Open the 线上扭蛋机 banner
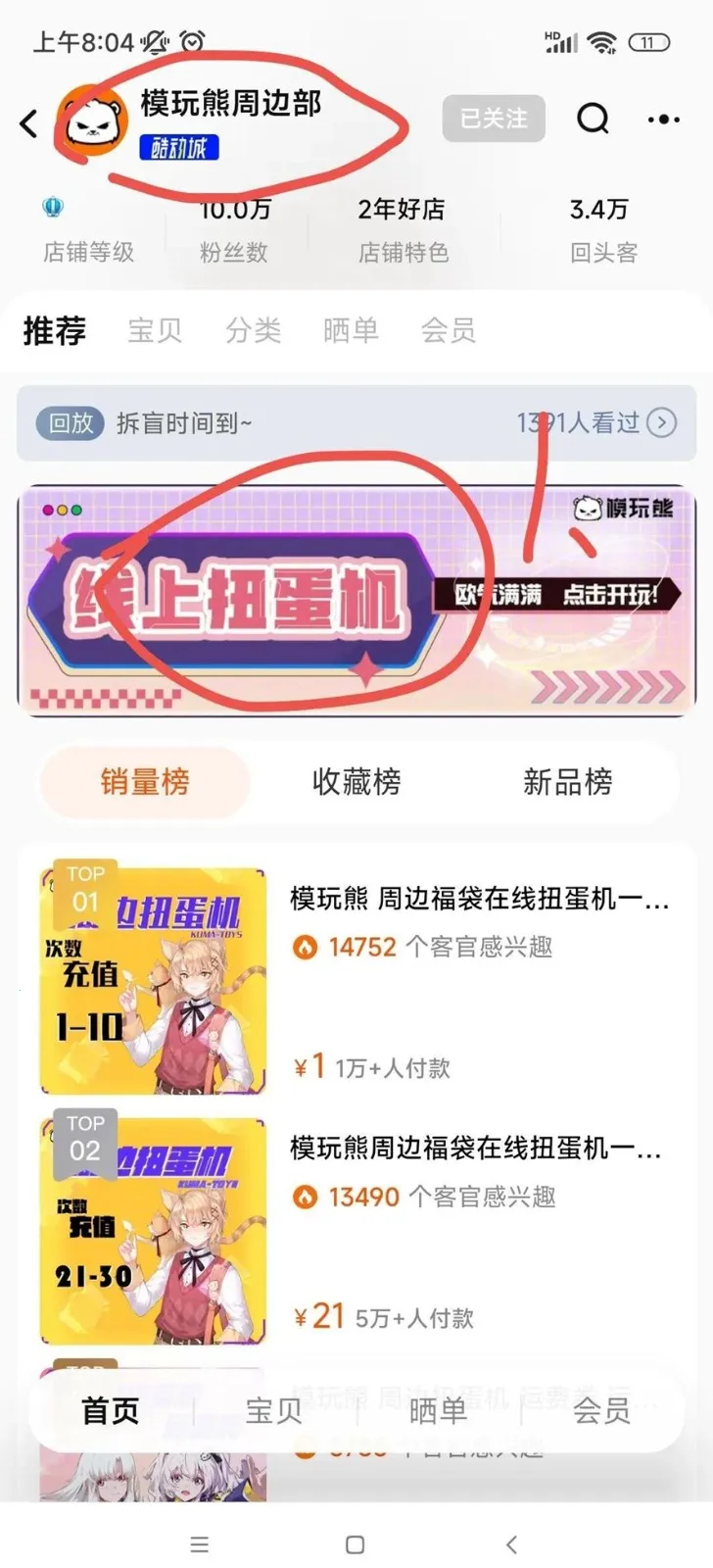Screen dimensions: 713x1568 (x=356, y=601)
